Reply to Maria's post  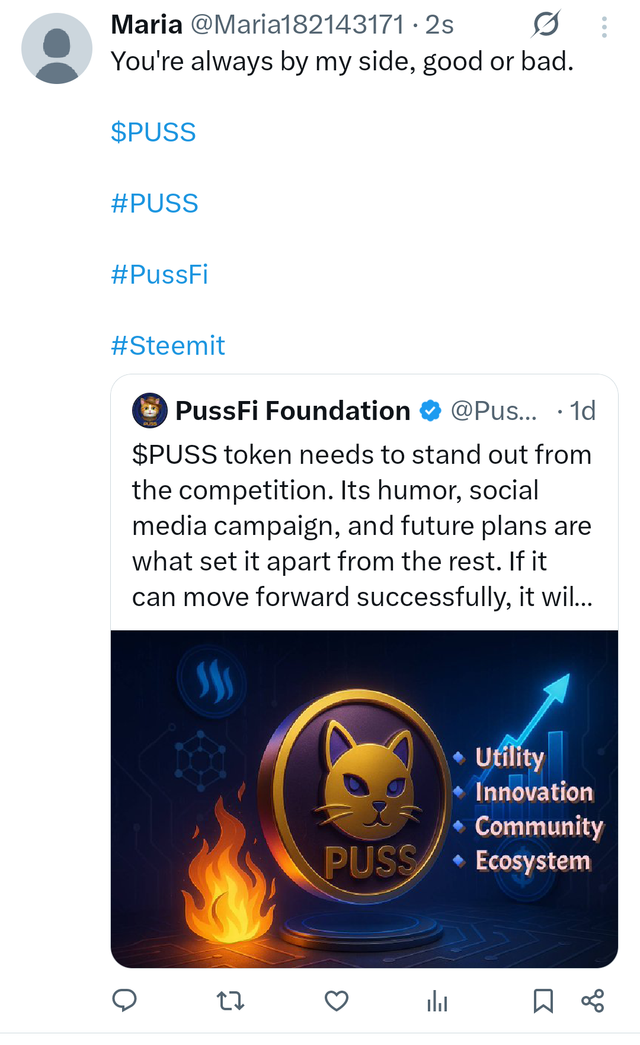125,1001
